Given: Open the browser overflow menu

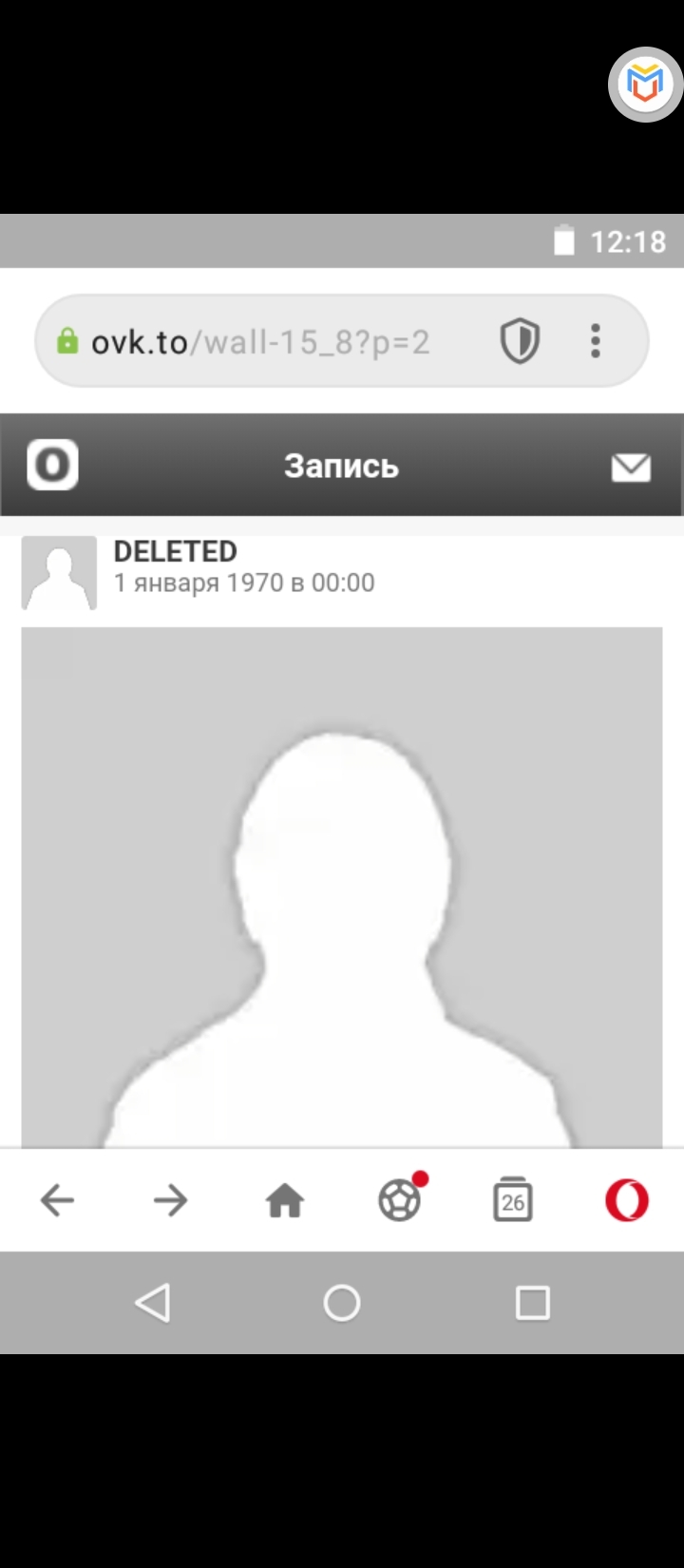Looking at the screenshot, I should (x=596, y=341).
